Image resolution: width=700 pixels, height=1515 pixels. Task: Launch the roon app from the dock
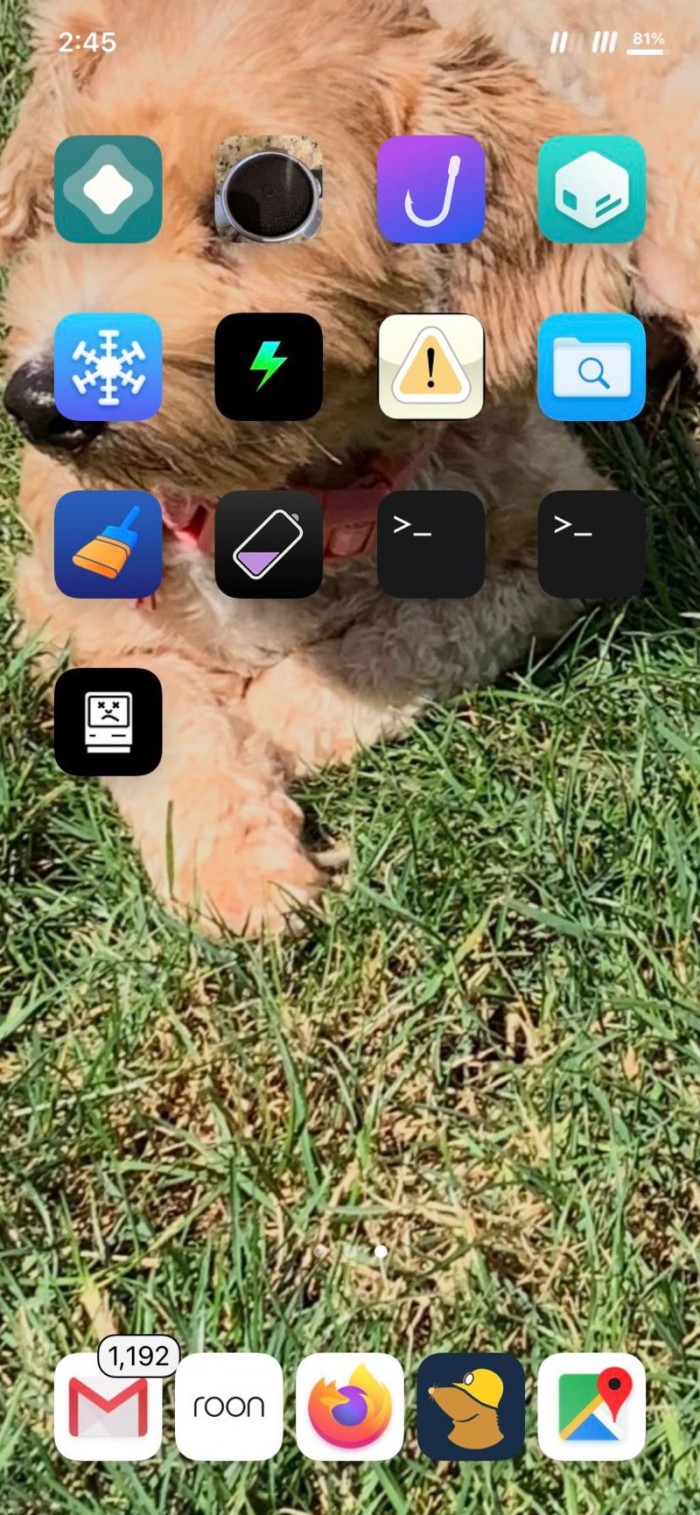click(229, 1406)
